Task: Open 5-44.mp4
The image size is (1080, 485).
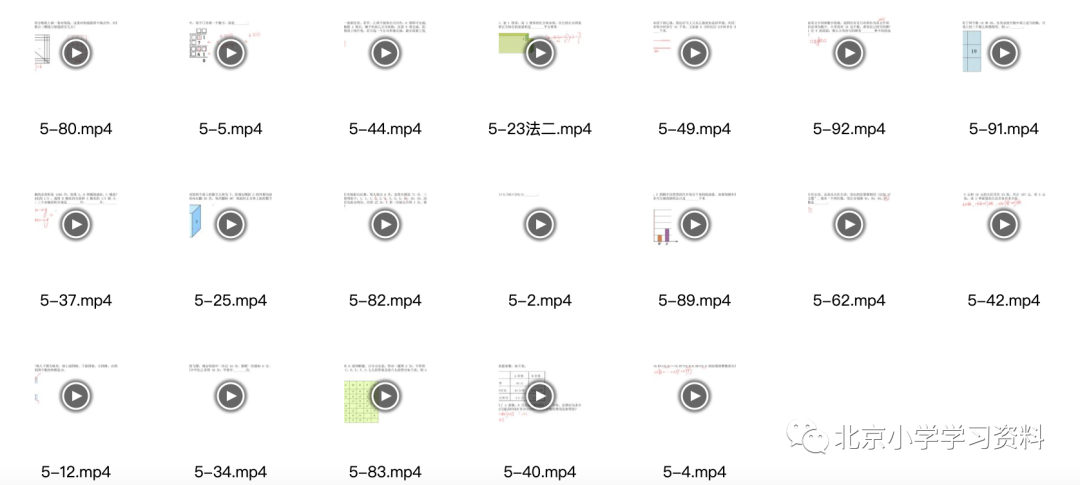Action: click(x=385, y=53)
